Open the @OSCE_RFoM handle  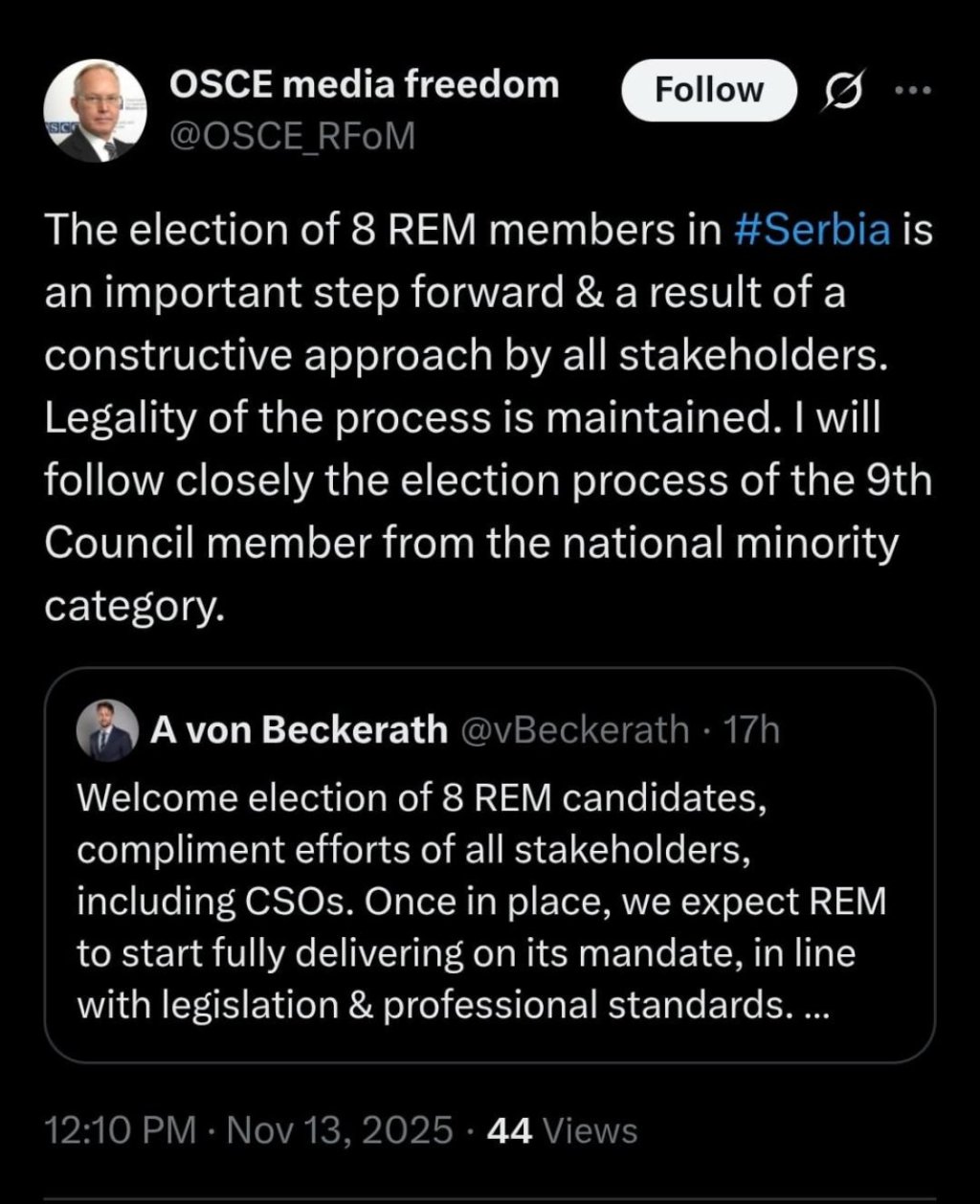(x=293, y=137)
